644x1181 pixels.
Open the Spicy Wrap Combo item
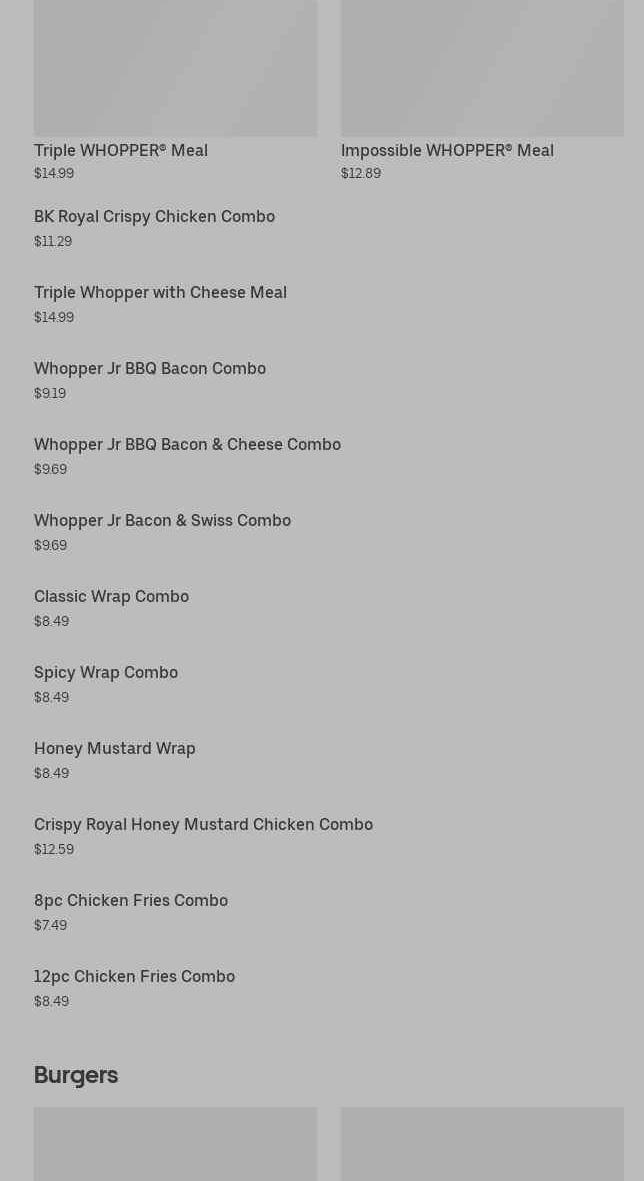tap(106, 673)
